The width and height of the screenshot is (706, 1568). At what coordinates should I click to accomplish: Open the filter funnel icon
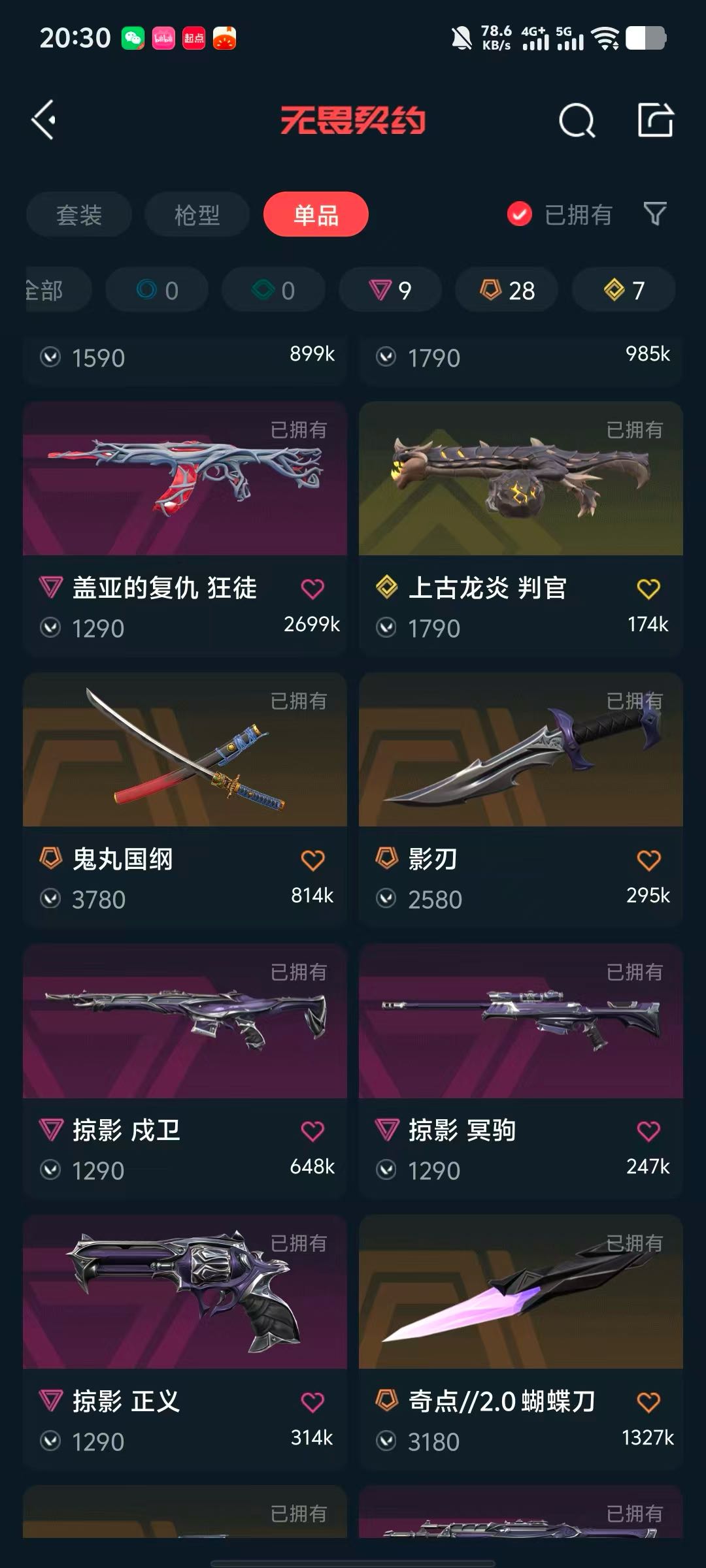pyautogui.click(x=655, y=214)
